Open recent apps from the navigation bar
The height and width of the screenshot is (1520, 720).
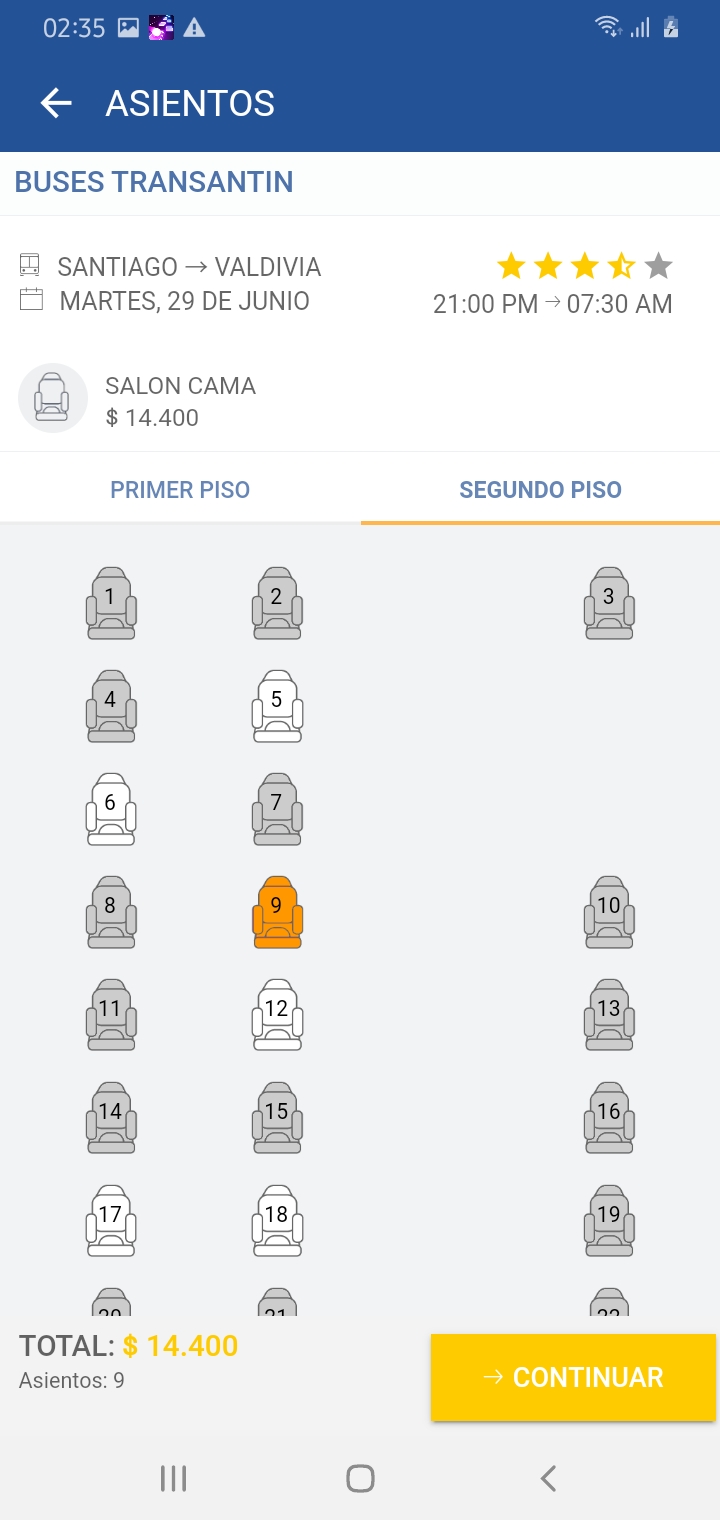(x=173, y=1478)
